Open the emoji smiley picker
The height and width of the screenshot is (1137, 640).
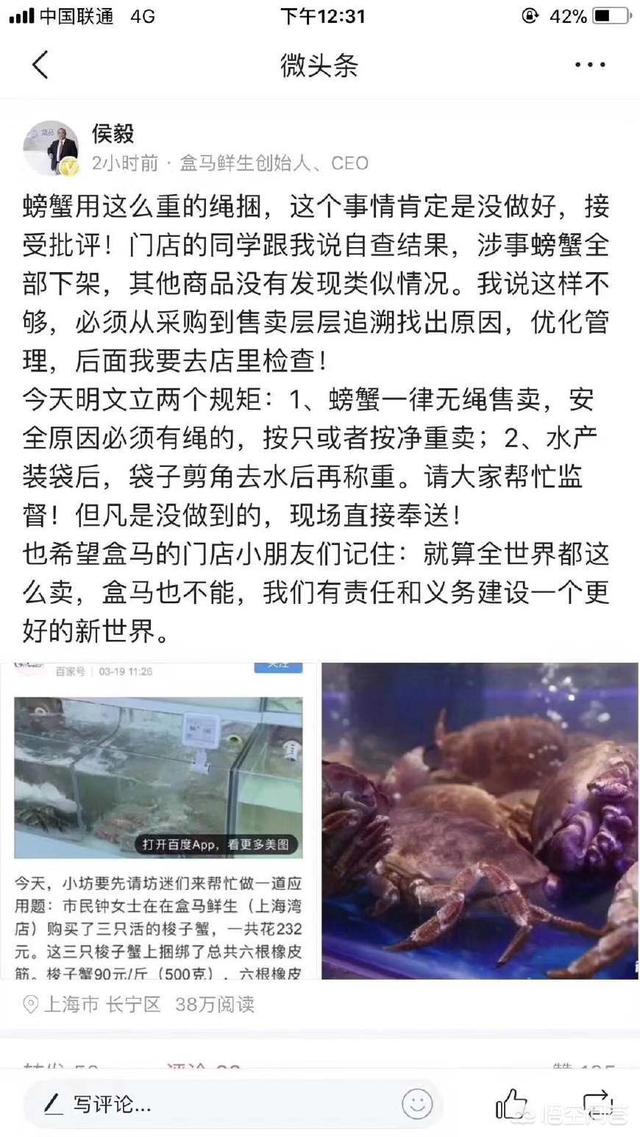coord(417,1104)
